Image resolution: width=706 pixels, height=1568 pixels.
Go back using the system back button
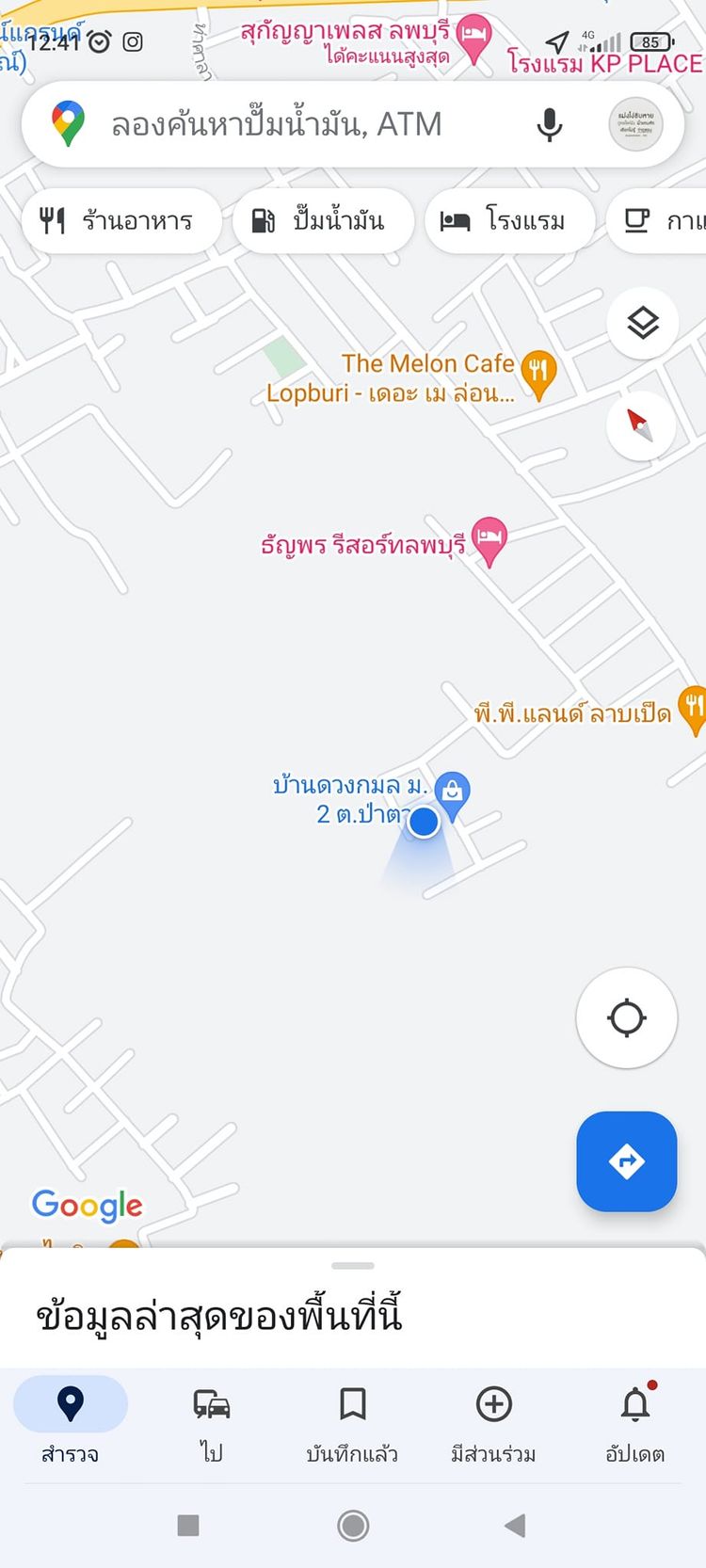click(515, 1526)
